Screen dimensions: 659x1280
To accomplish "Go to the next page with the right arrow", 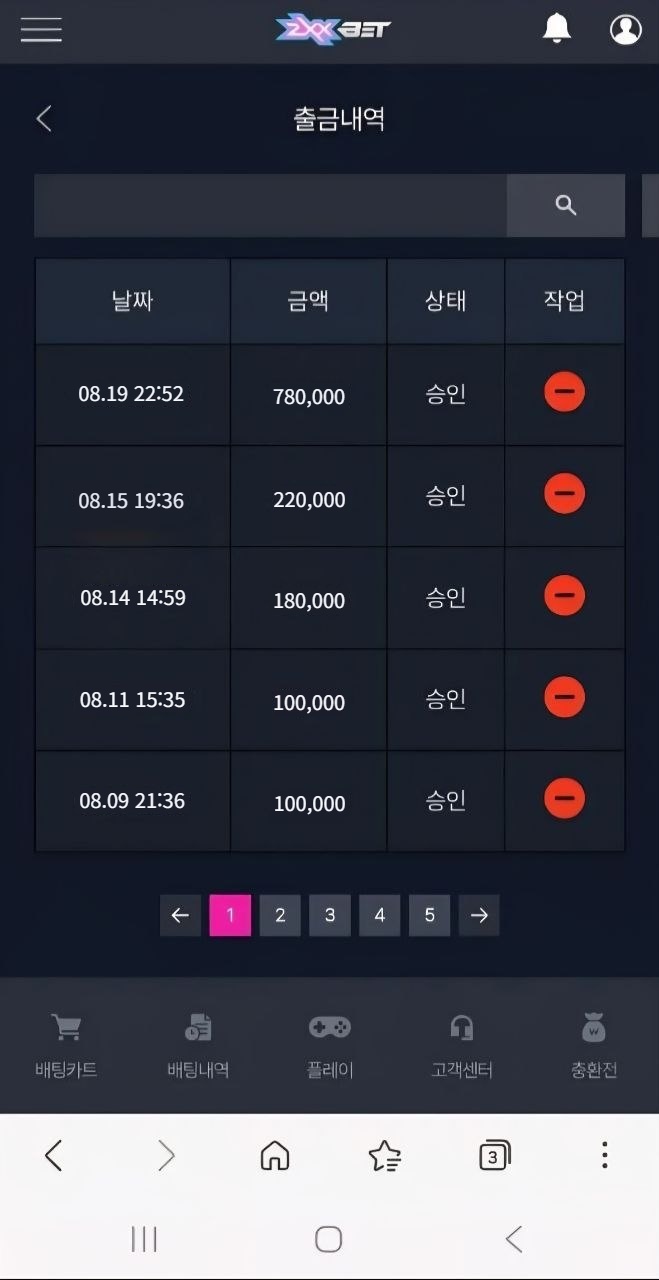I will (x=479, y=915).
